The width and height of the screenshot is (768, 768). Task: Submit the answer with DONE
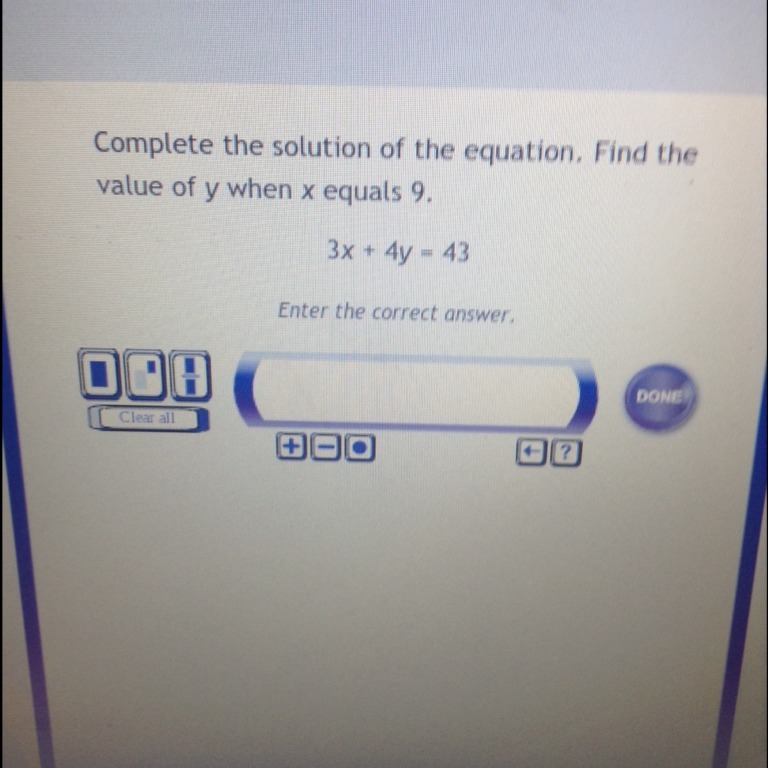[660, 397]
